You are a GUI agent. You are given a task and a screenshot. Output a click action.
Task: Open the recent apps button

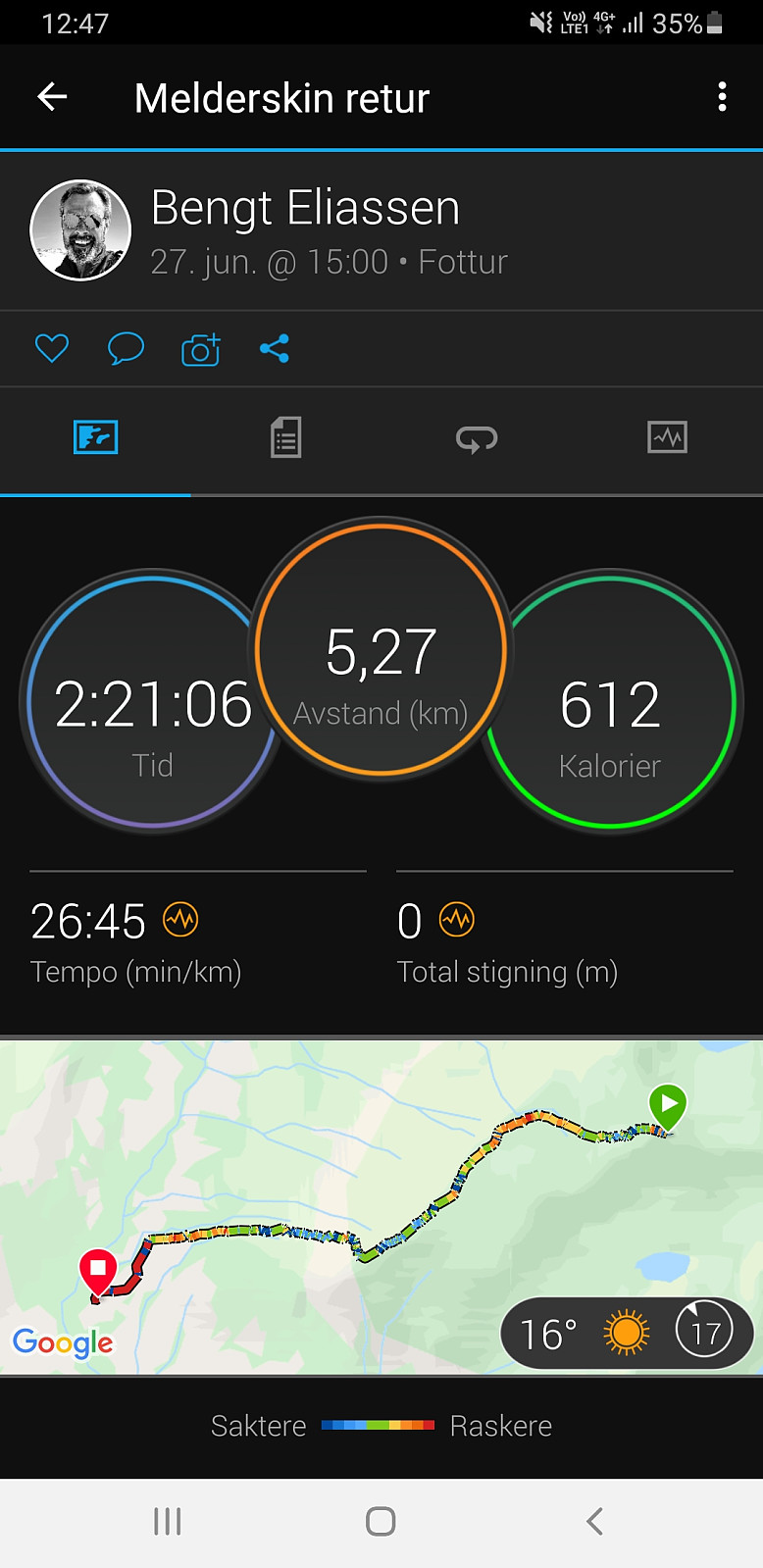point(168,1521)
